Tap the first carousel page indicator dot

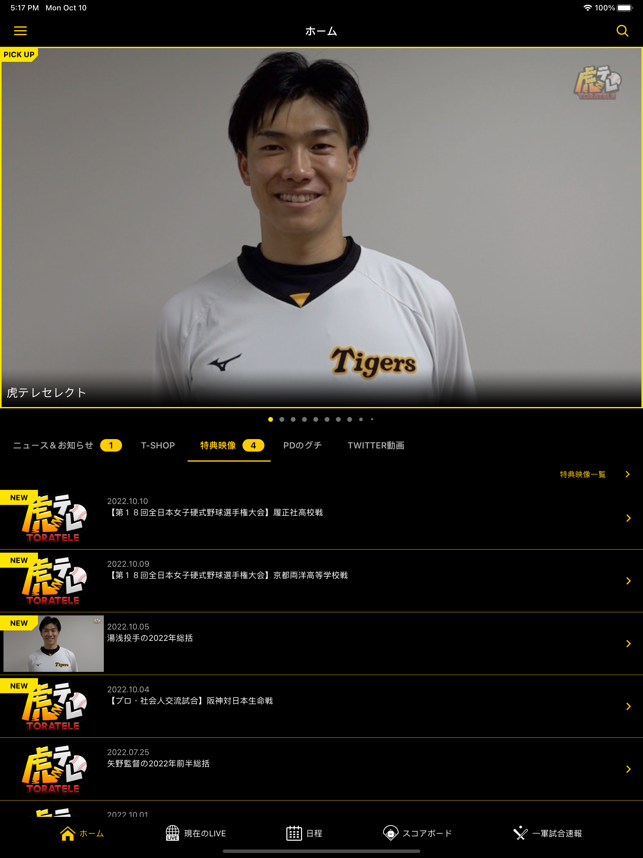click(270, 420)
